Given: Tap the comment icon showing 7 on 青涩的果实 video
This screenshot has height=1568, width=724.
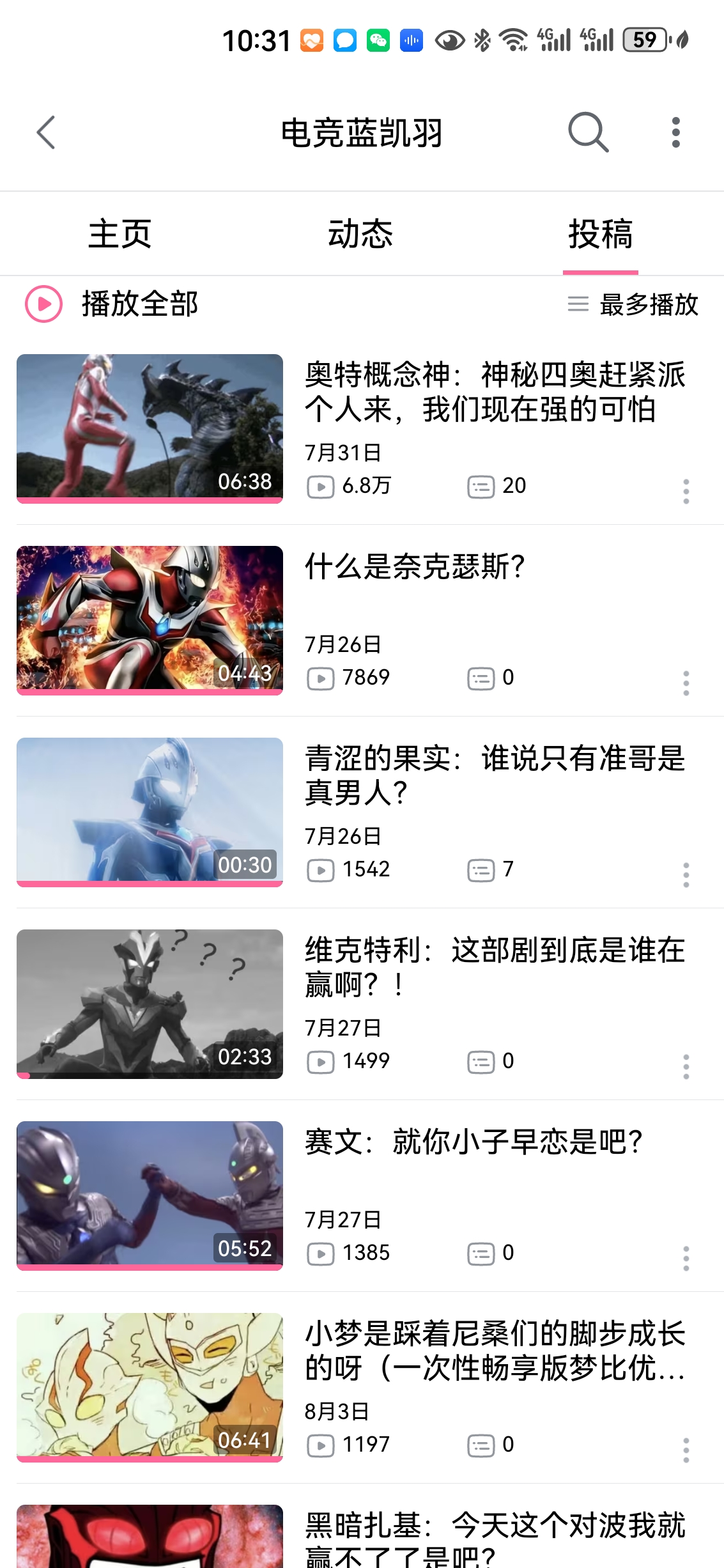Looking at the screenshot, I should coord(481,869).
